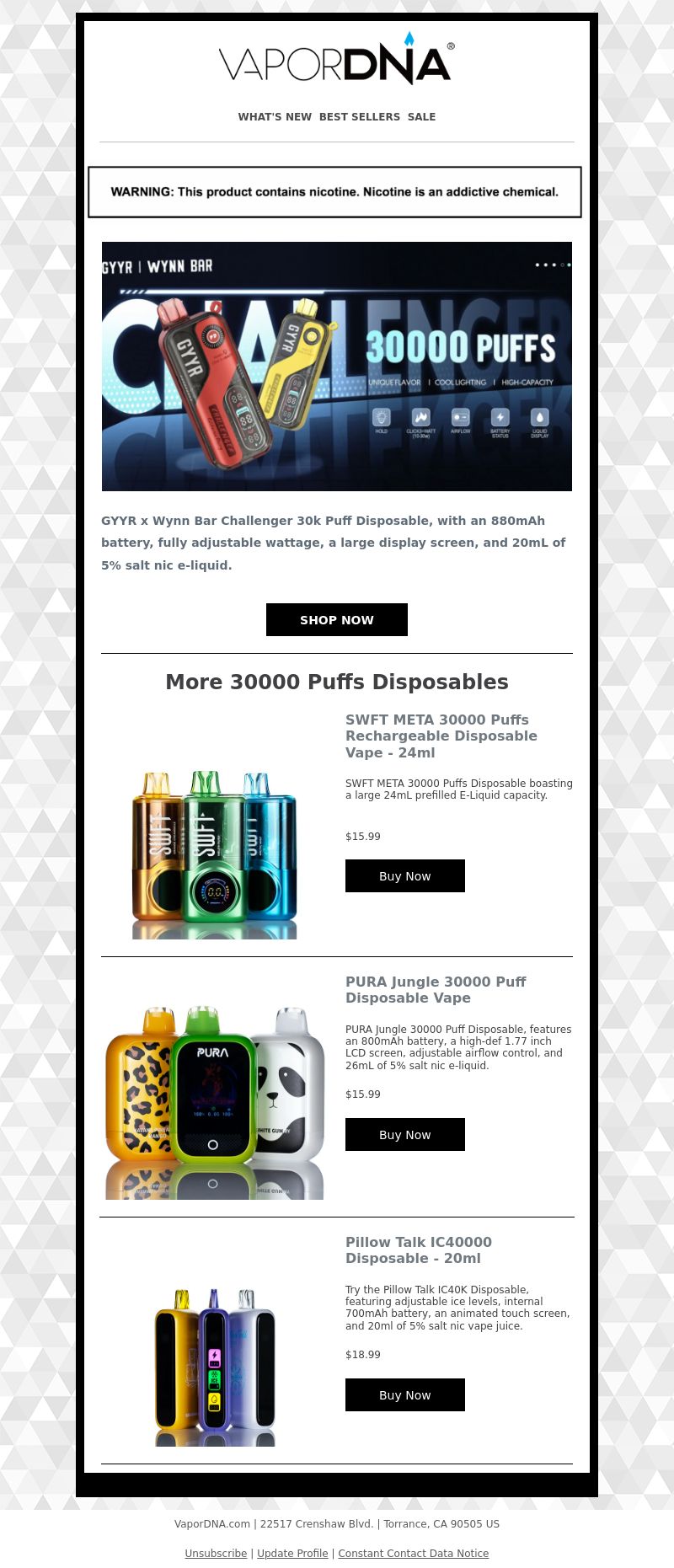This screenshot has width=674, height=1568.
Task: Open the SALE link
Action: (x=421, y=117)
